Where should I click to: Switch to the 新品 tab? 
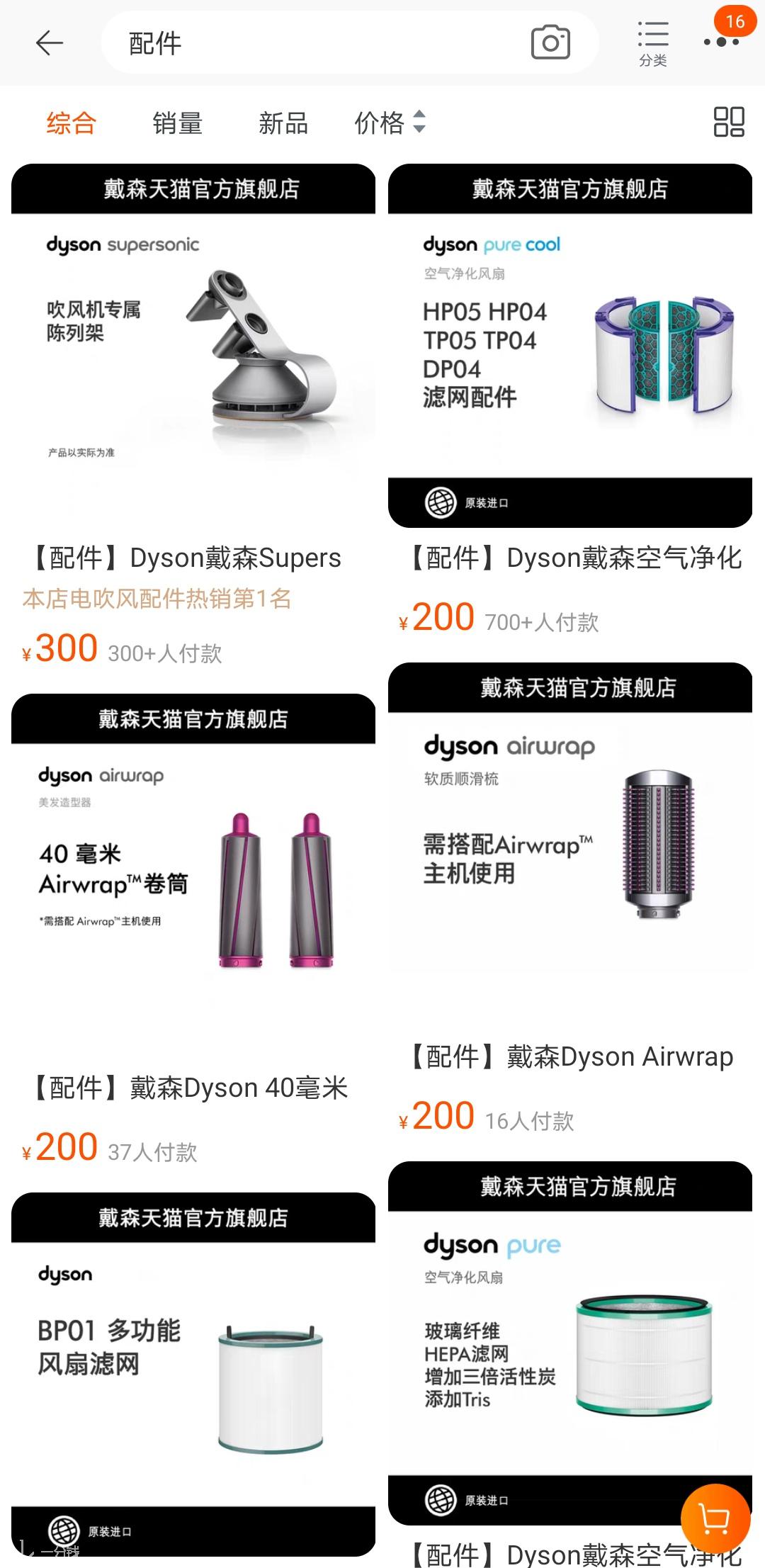coord(283,123)
